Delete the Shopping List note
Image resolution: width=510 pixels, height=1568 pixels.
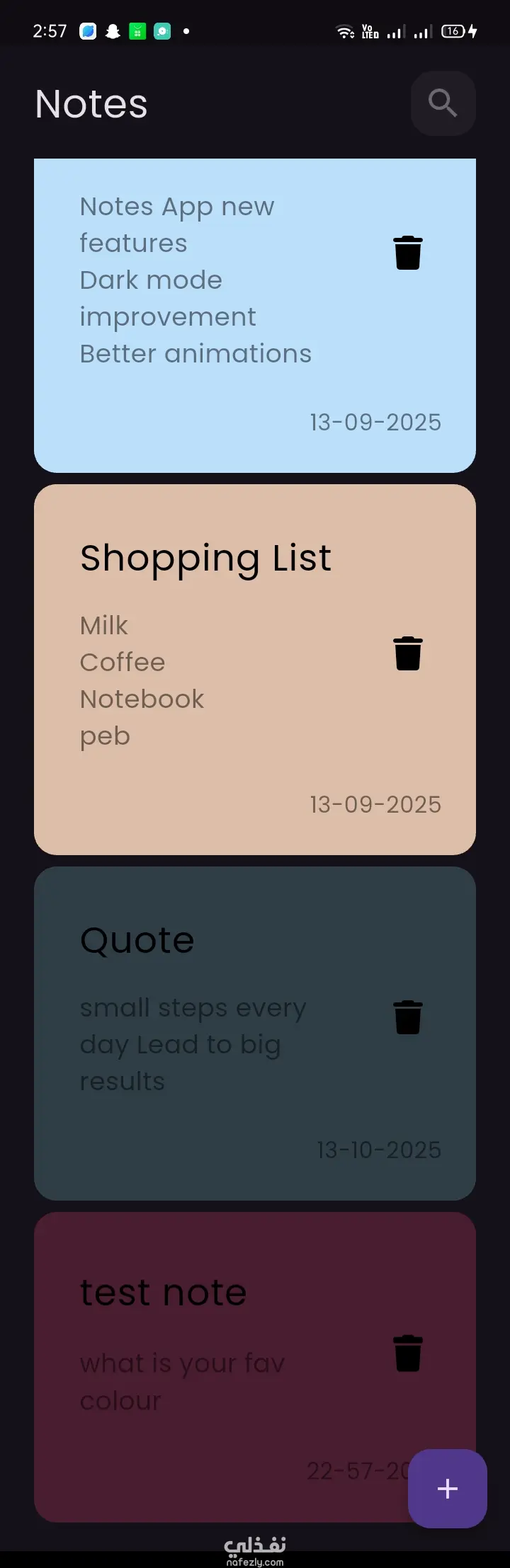click(408, 653)
